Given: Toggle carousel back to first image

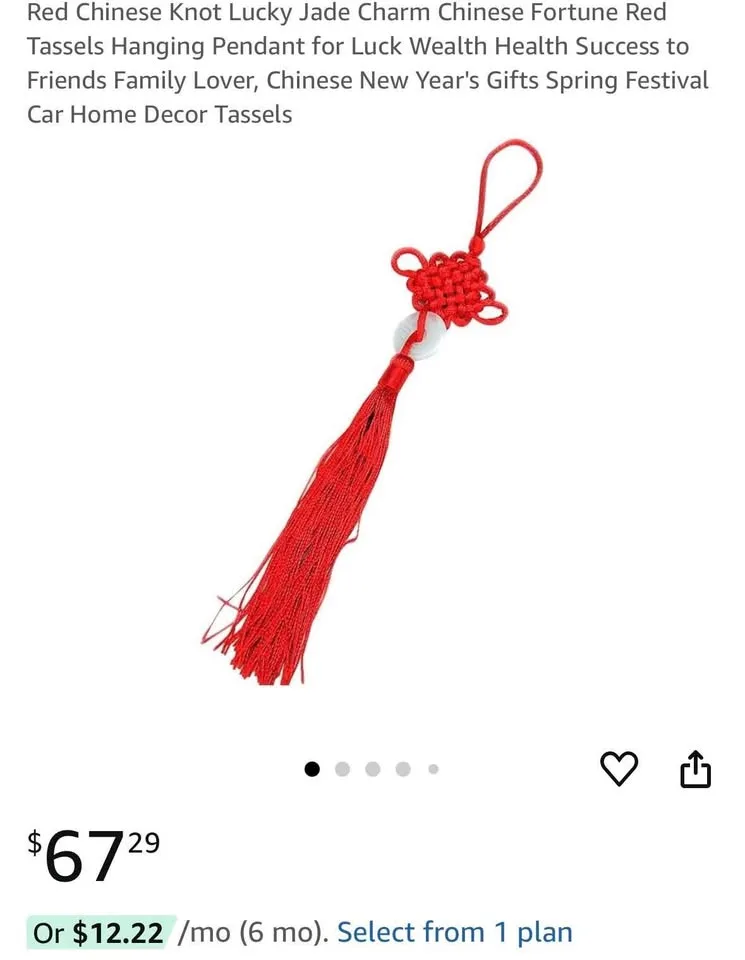Looking at the screenshot, I should click(312, 768).
